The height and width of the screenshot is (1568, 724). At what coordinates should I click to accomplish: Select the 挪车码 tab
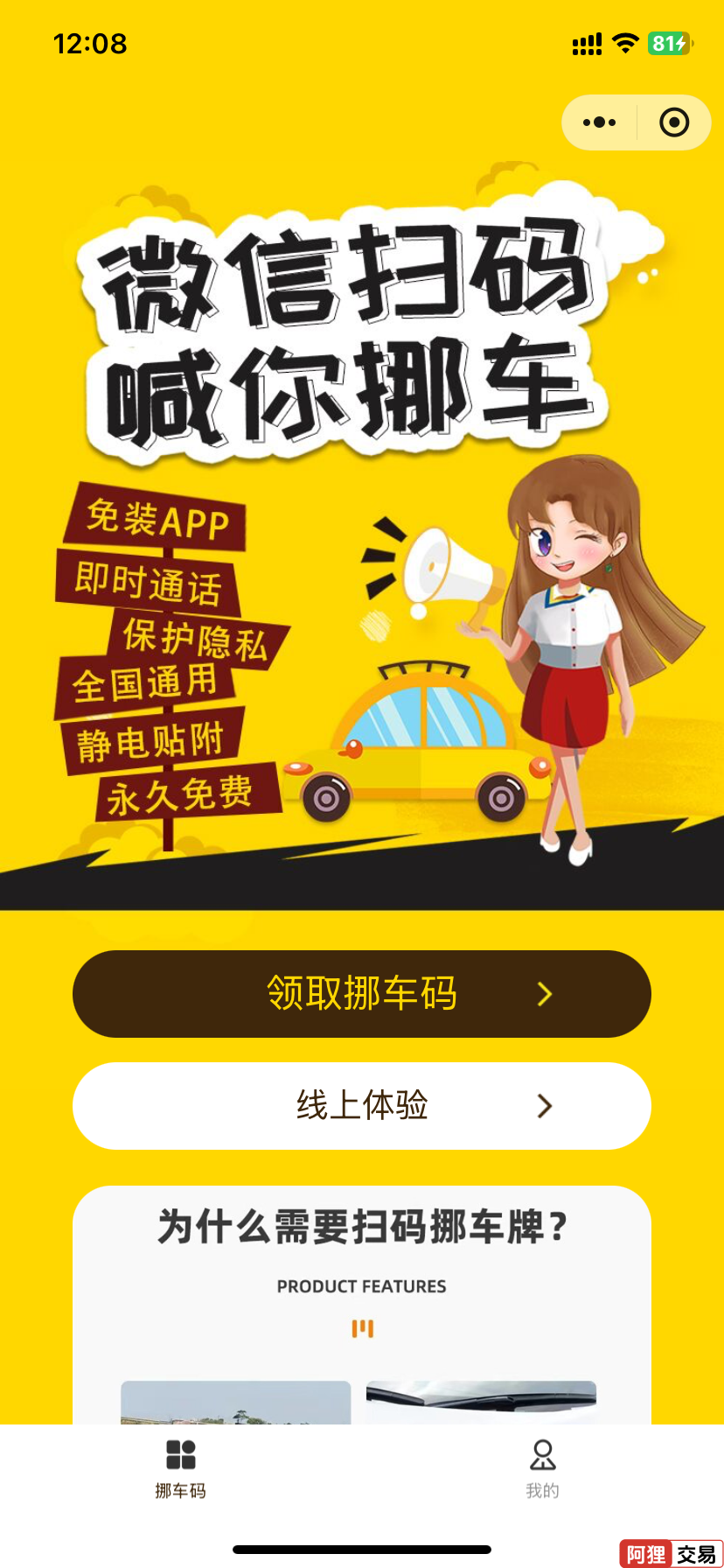(x=180, y=1468)
